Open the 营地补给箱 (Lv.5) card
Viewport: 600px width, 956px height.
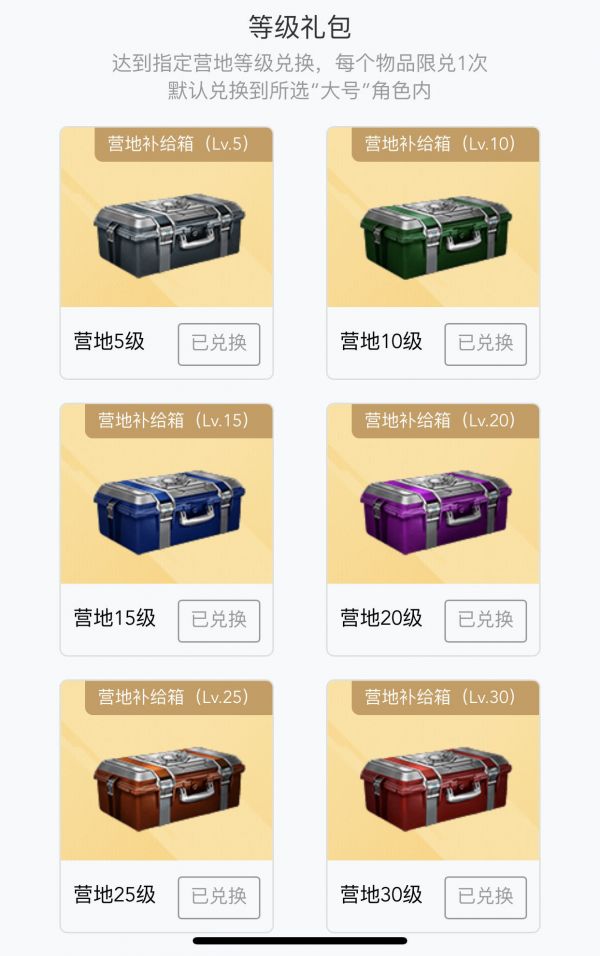tap(166, 232)
